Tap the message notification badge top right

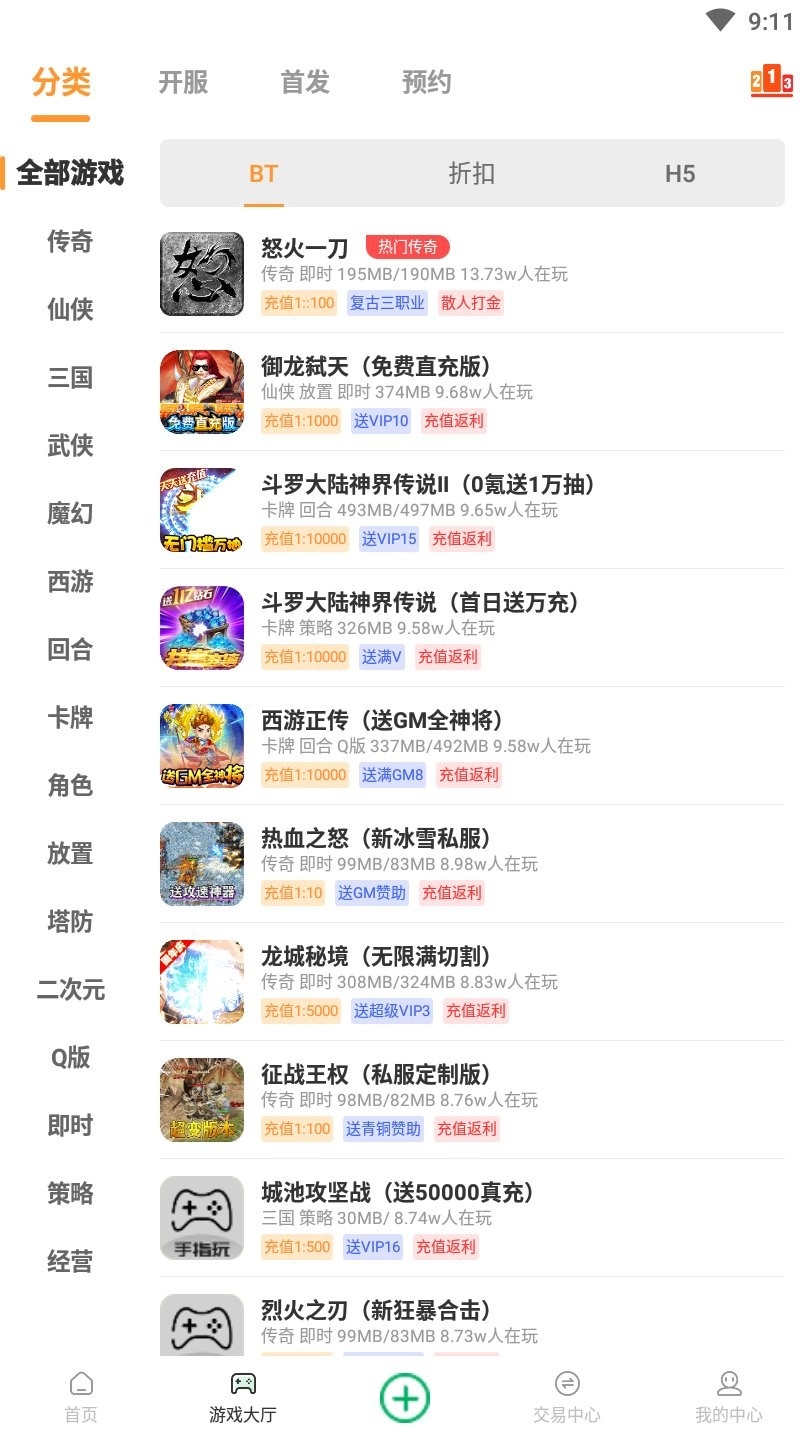click(770, 83)
